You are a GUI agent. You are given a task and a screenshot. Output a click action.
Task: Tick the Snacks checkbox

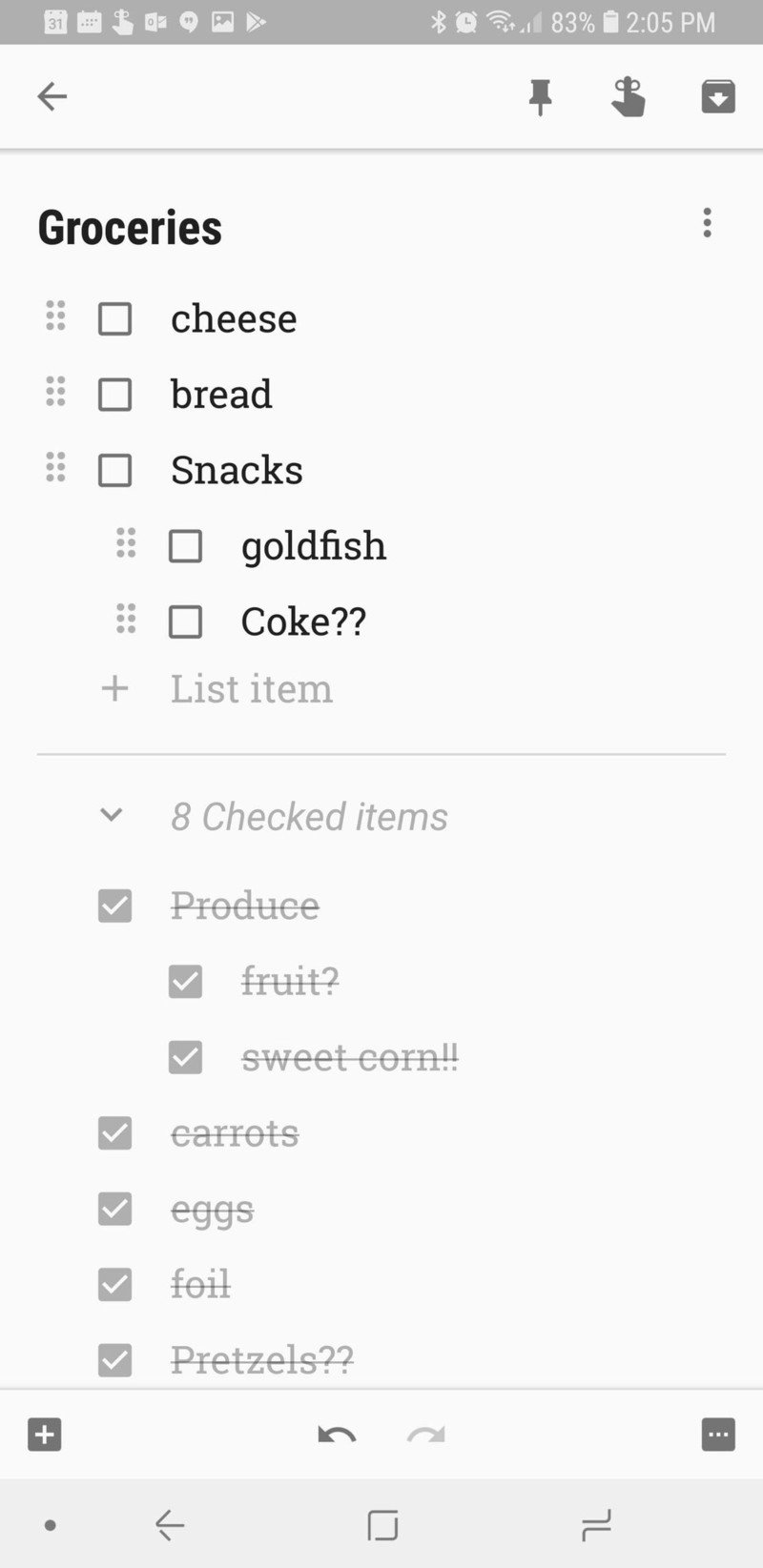tap(115, 470)
